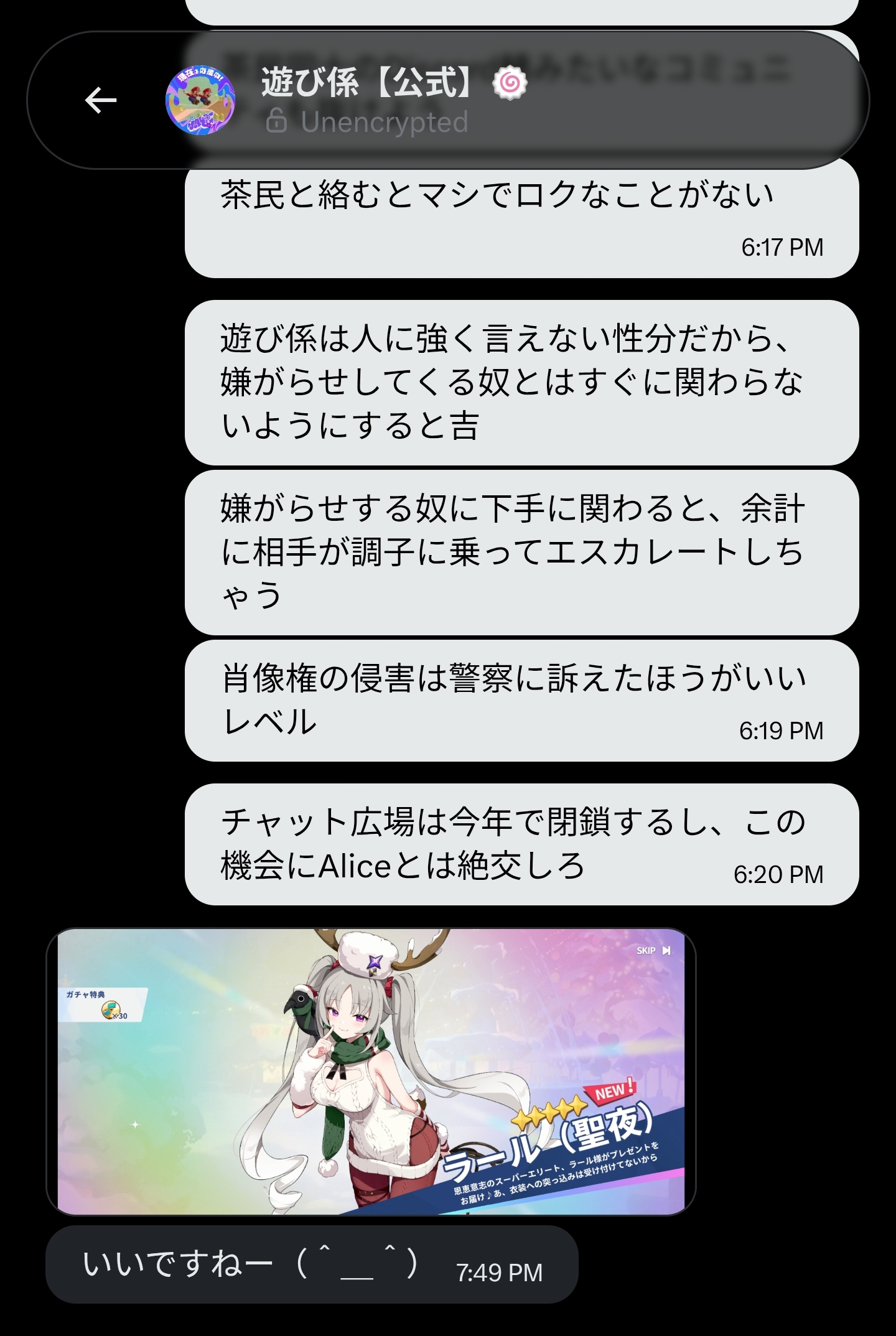Open the ラール(聖夜) gacha image

point(371,1070)
